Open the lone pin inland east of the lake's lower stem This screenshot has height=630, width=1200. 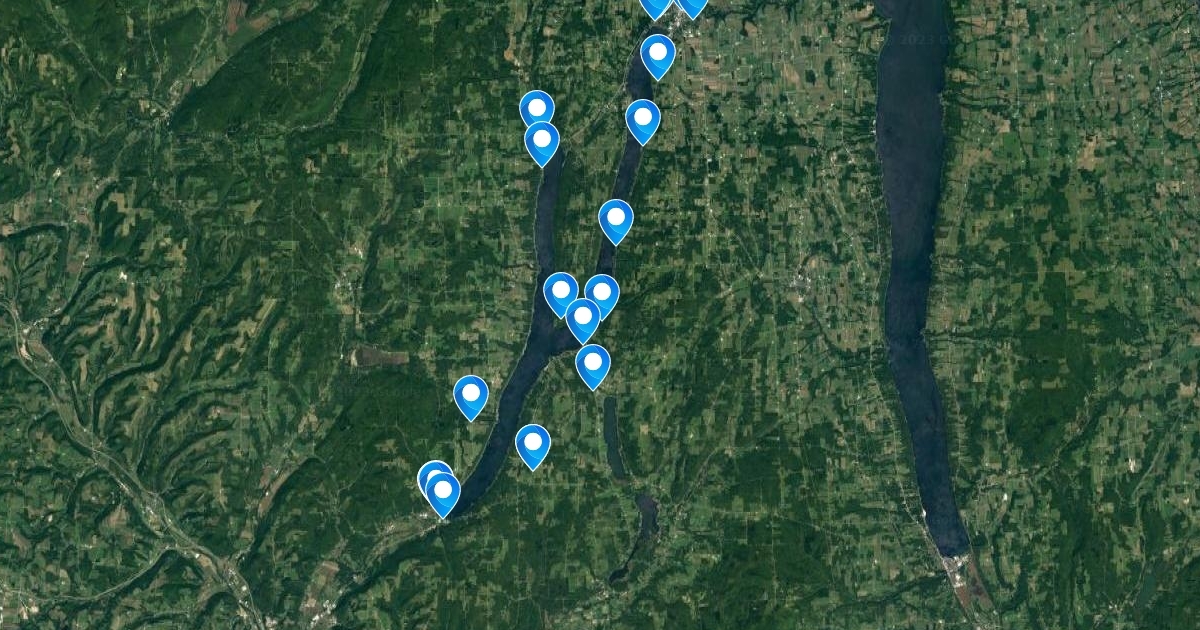coord(533,444)
